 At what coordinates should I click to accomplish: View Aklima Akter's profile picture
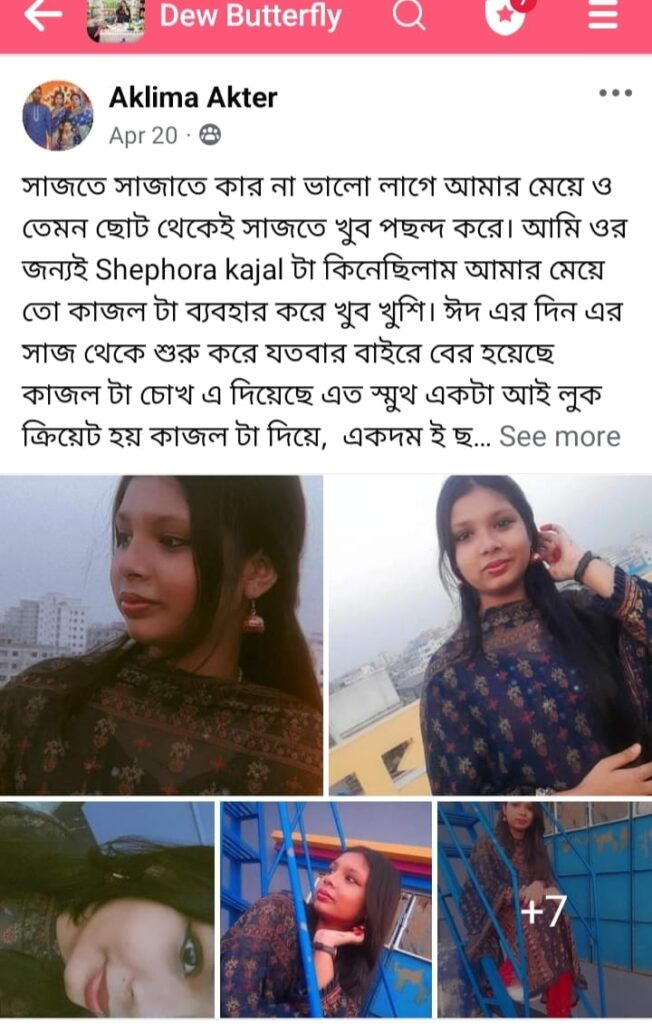tap(58, 115)
